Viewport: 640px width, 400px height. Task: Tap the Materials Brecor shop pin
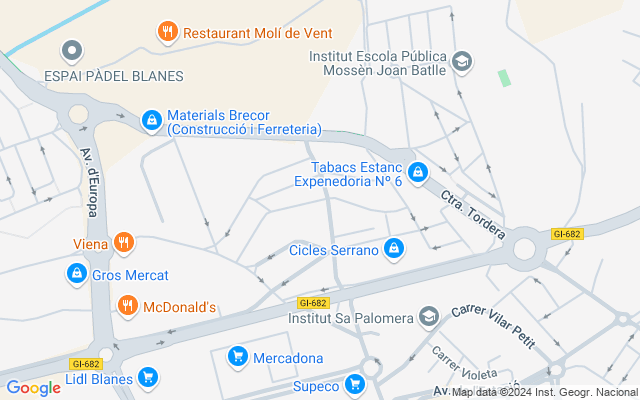point(152,121)
